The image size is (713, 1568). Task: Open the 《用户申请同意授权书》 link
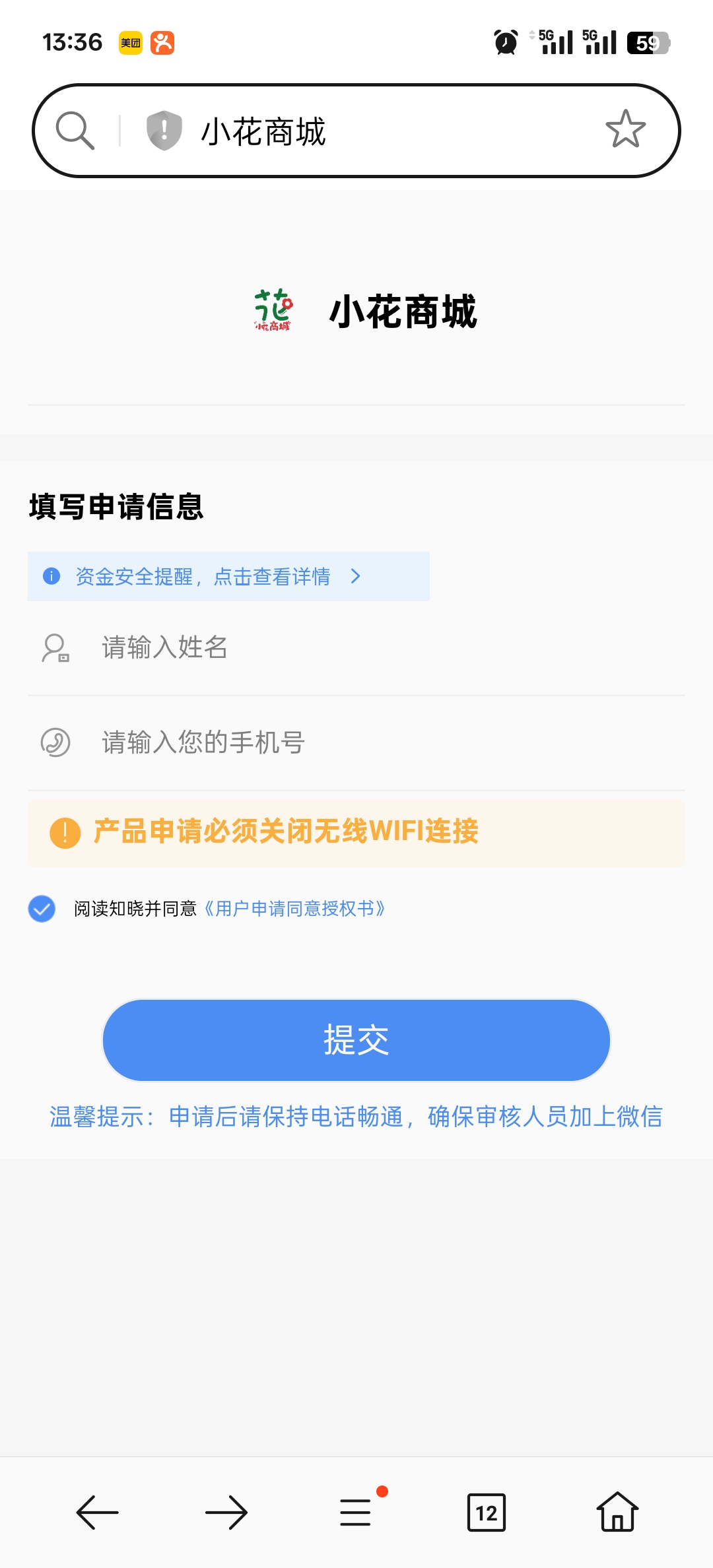pyautogui.click(x=293, y=909)
